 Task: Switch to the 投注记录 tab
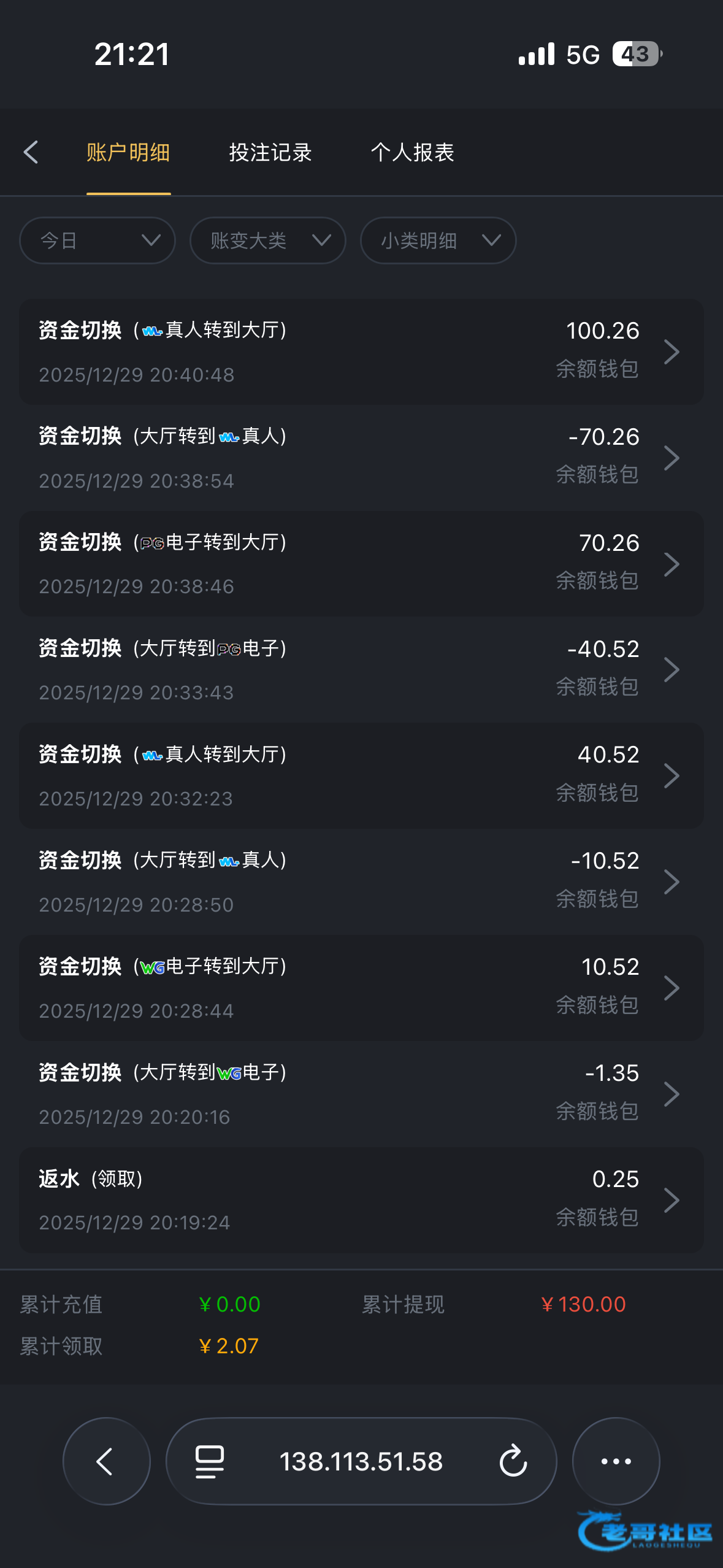coord(270,152)
